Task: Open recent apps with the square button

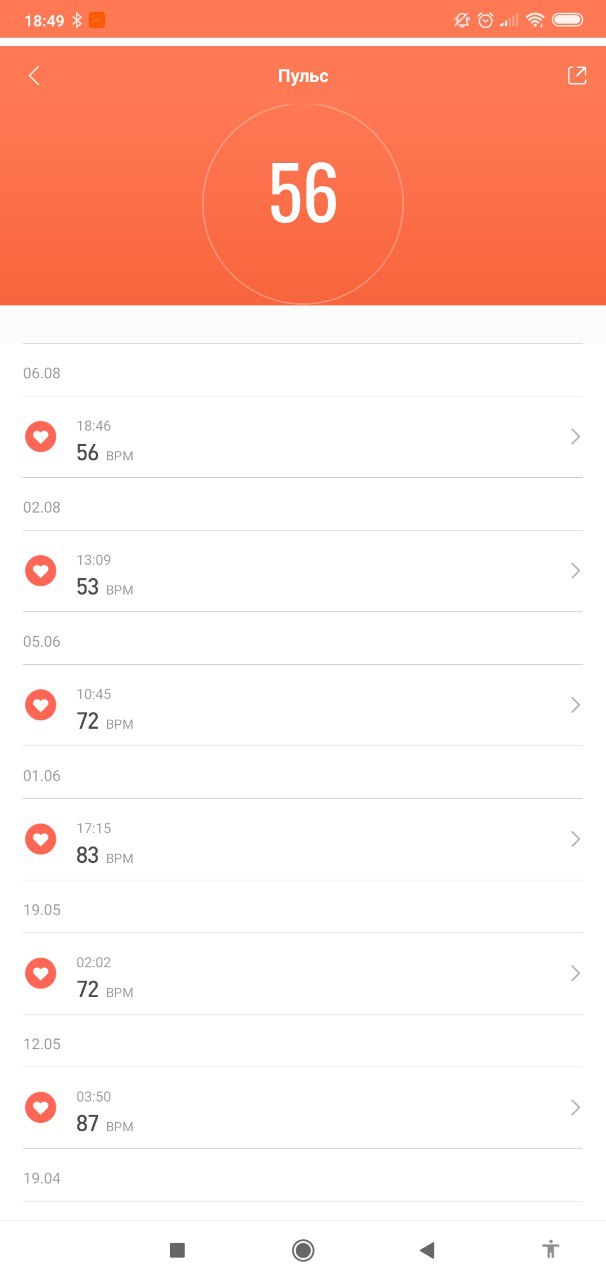Action: pos(178,1250)
